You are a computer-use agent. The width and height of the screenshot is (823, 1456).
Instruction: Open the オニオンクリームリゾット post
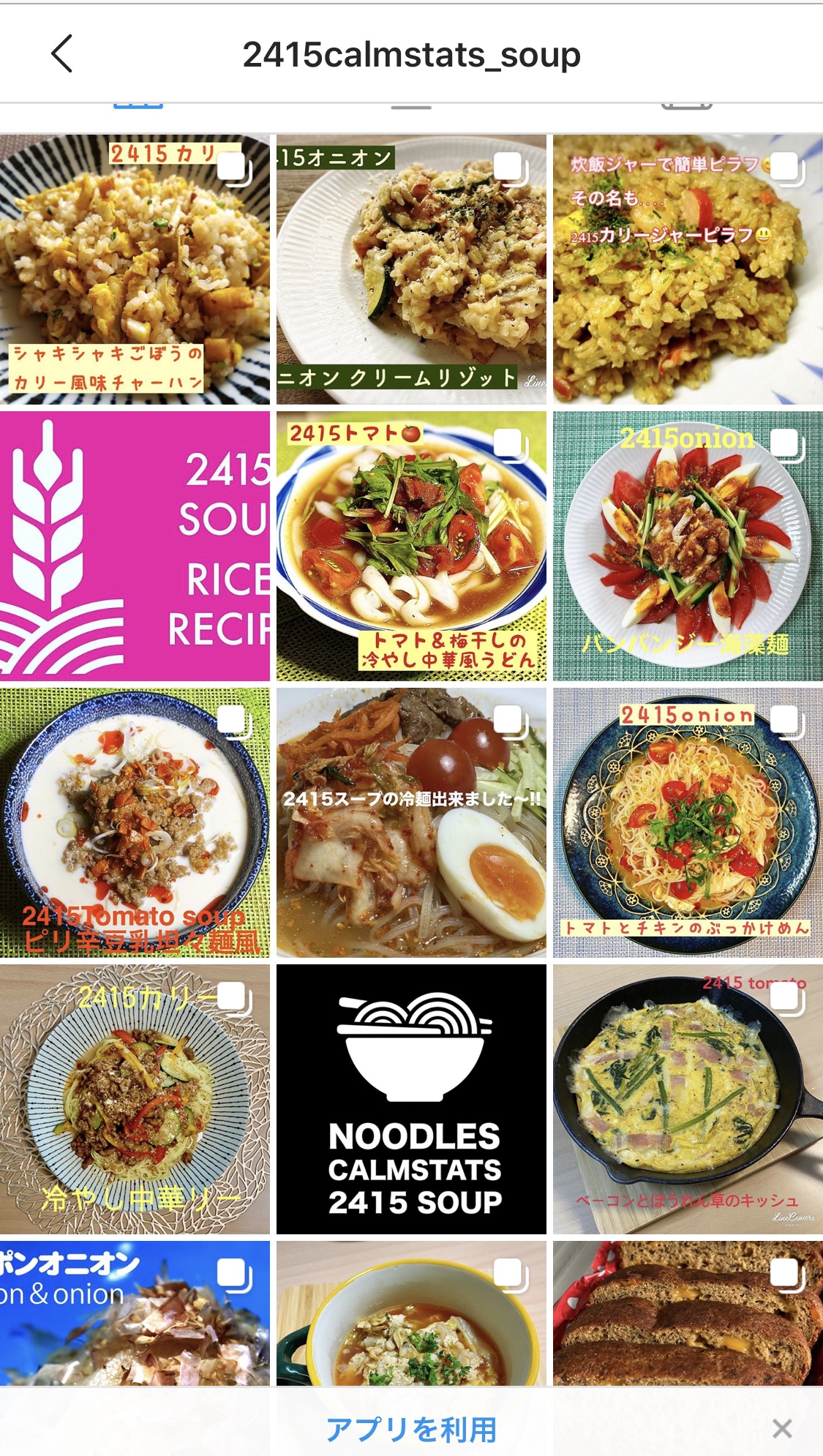click(411, 269)
